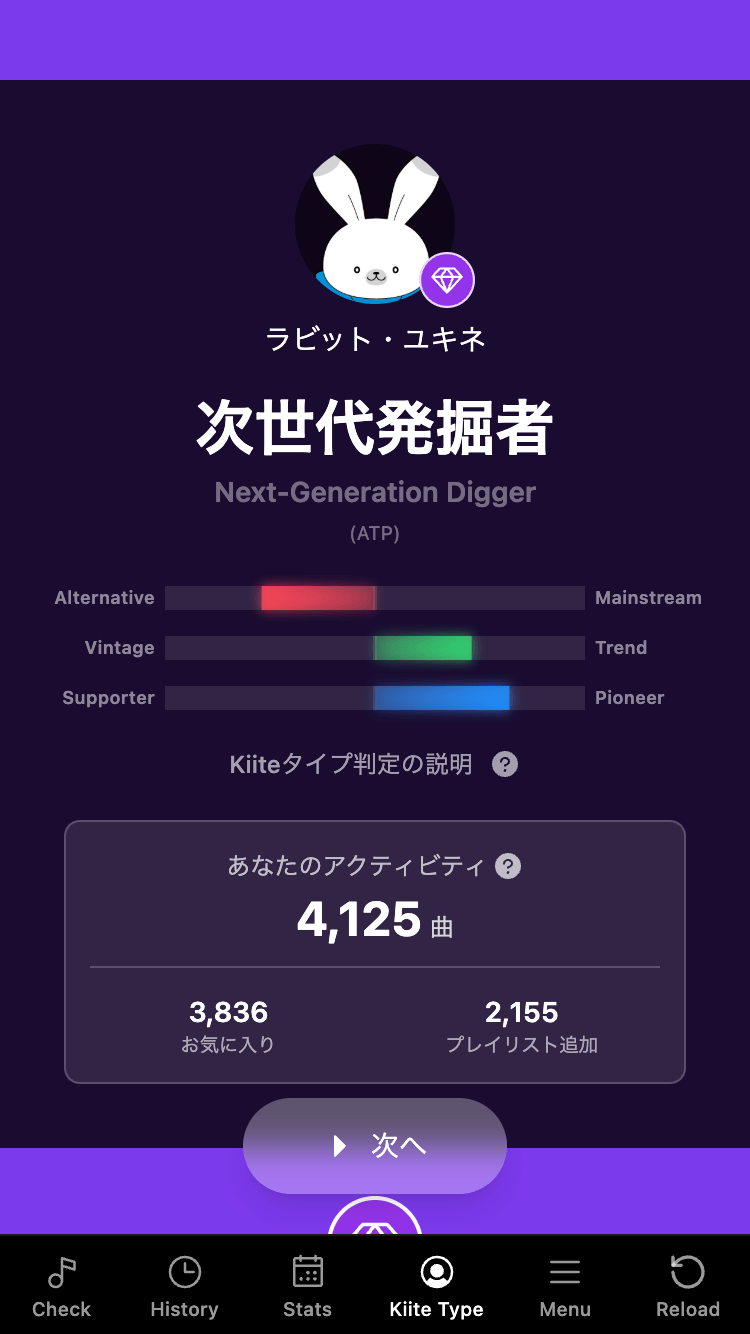This screenshot has width=750, height=1334.
Task: Reload the page with Reload
Action: pos(687,1287)
